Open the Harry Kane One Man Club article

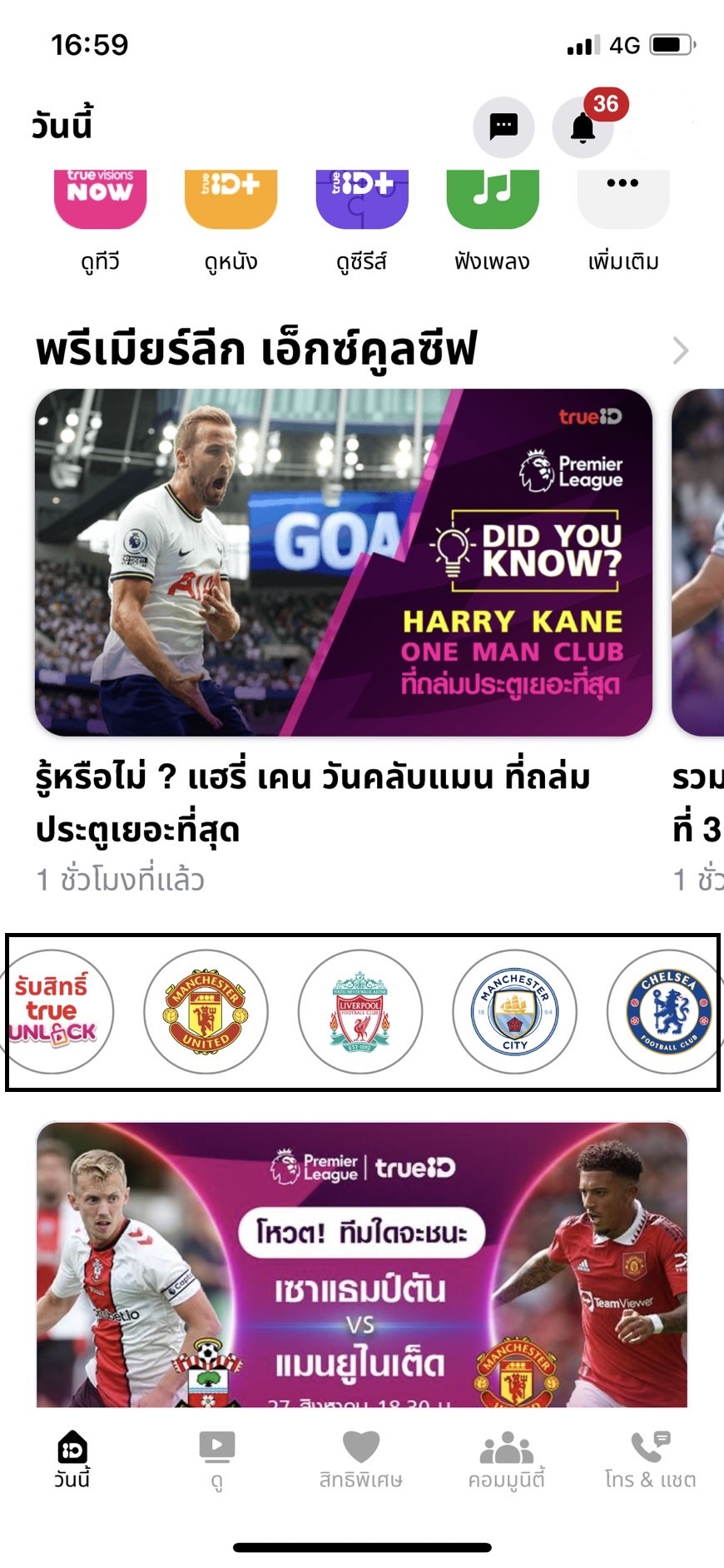coord(343,563)
